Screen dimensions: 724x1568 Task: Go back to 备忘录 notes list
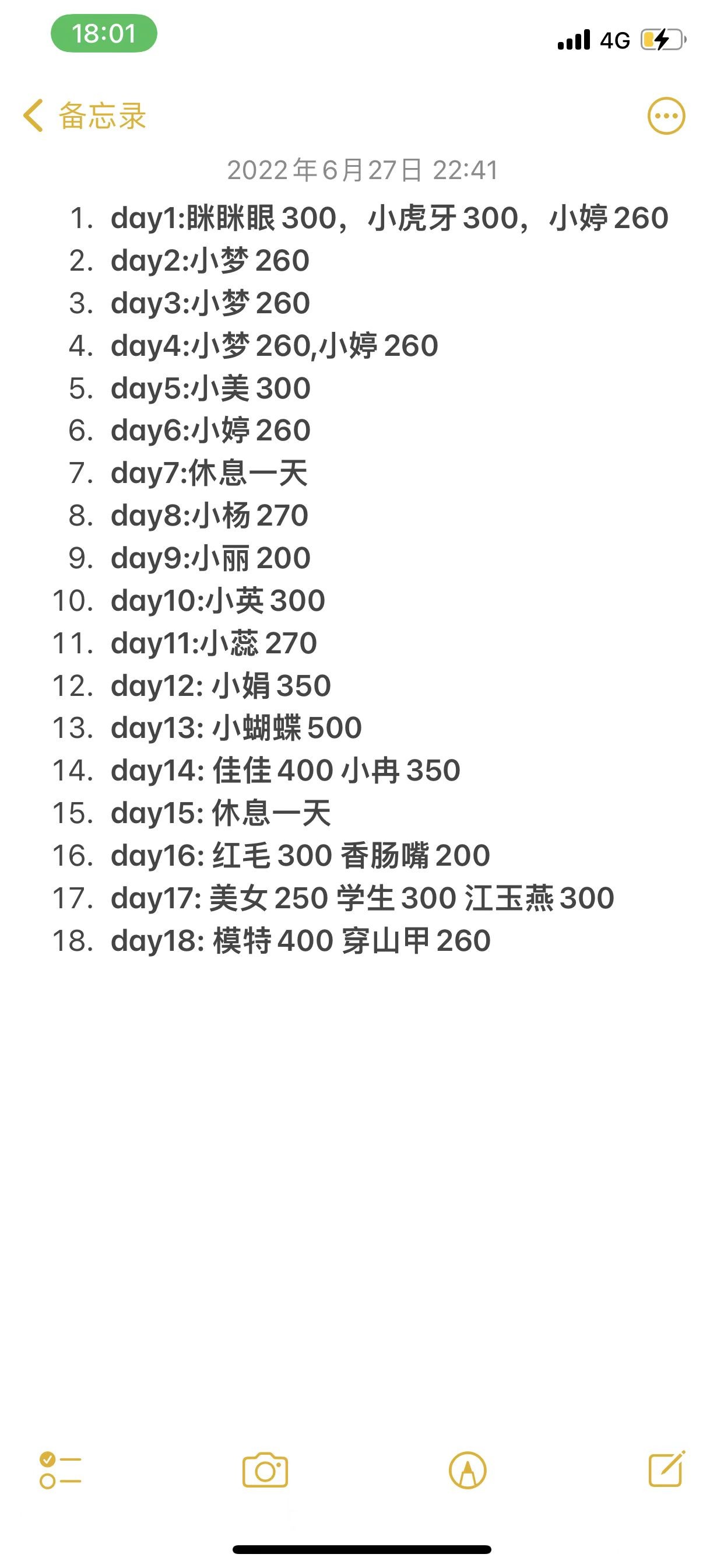85,116
